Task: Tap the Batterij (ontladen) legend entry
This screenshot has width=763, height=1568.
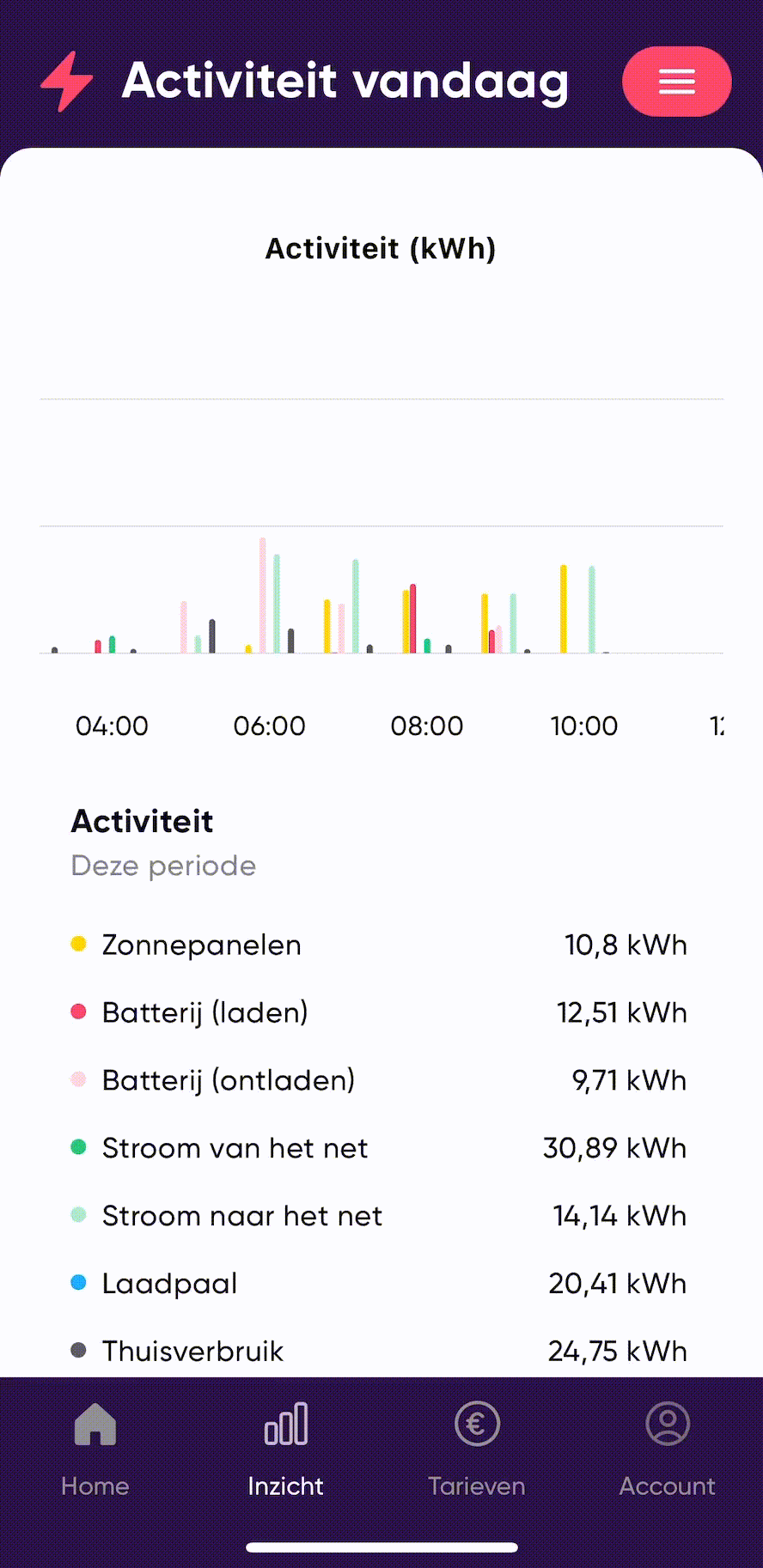Action: [x=228, y=1079]
